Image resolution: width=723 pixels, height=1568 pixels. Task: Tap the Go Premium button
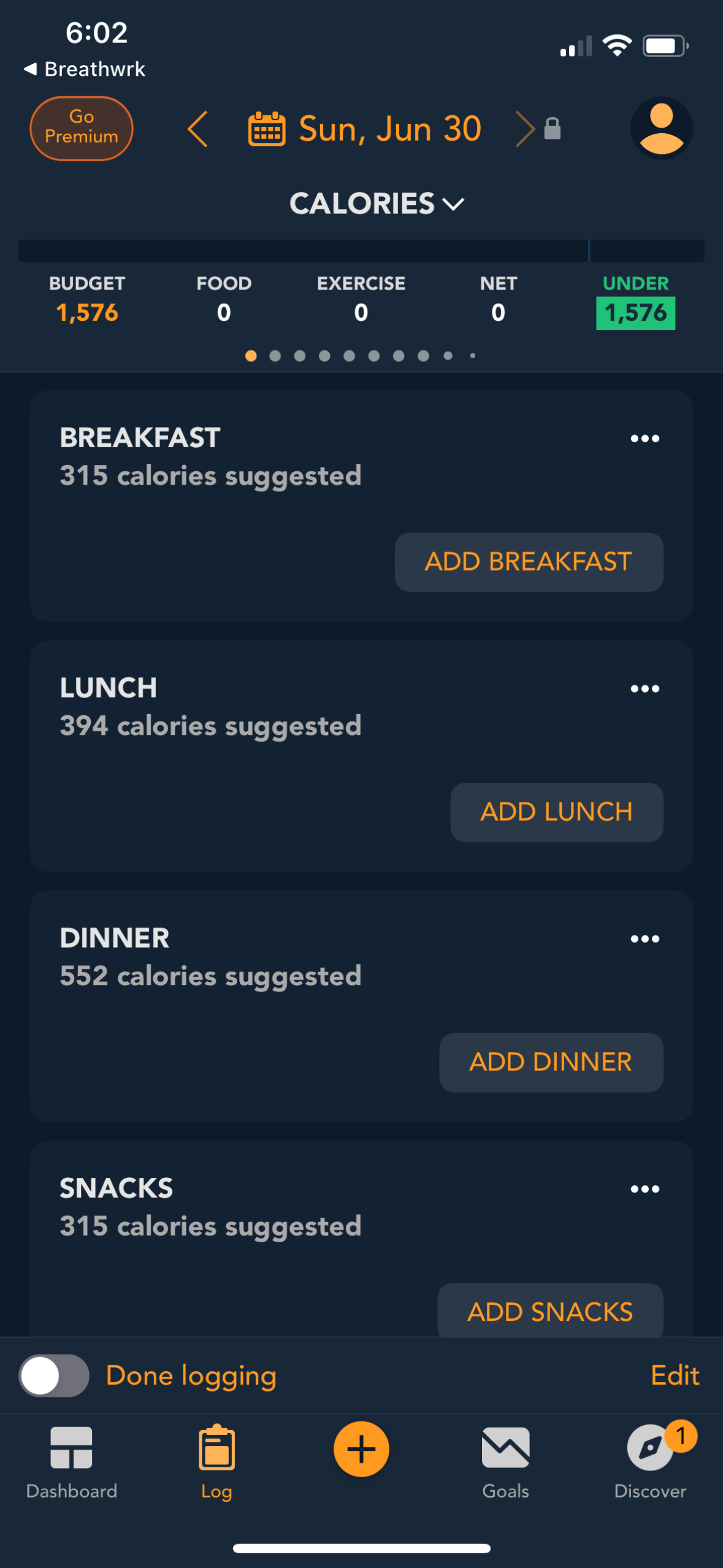tap(81, 128)
